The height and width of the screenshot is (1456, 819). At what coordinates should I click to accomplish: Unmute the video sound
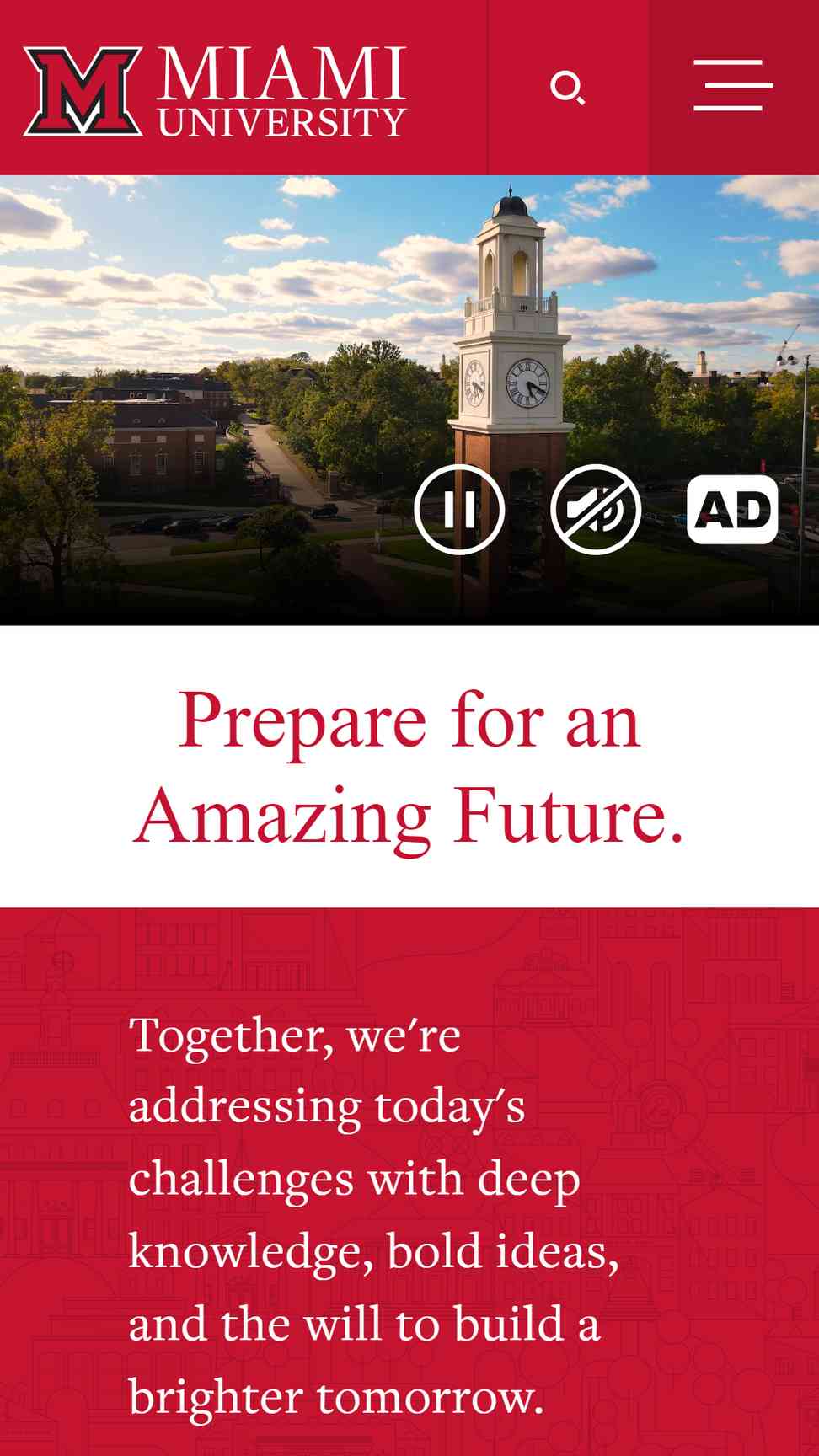(596, 509)
